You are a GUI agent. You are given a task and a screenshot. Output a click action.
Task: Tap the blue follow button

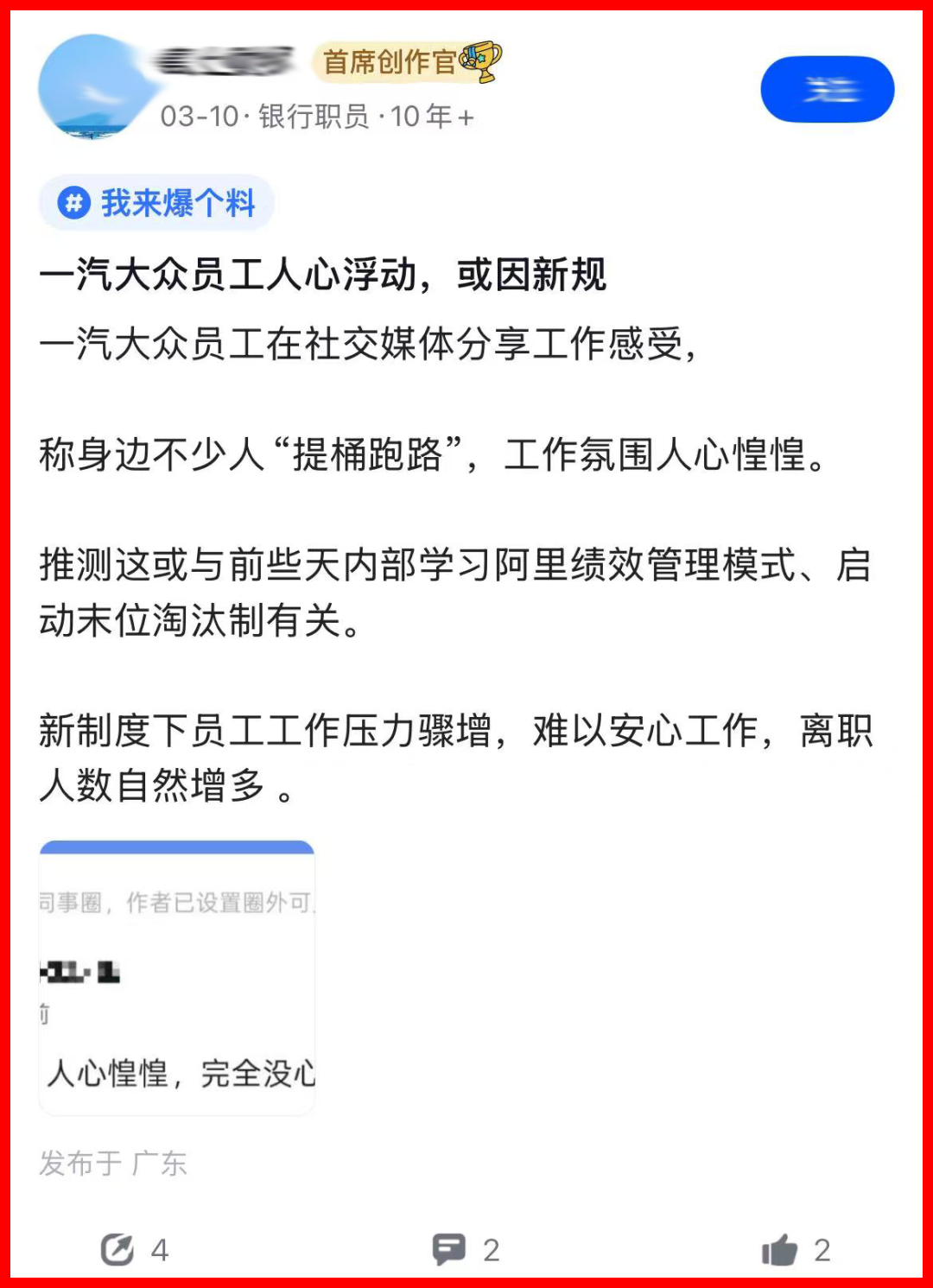(x=827, y=90)
